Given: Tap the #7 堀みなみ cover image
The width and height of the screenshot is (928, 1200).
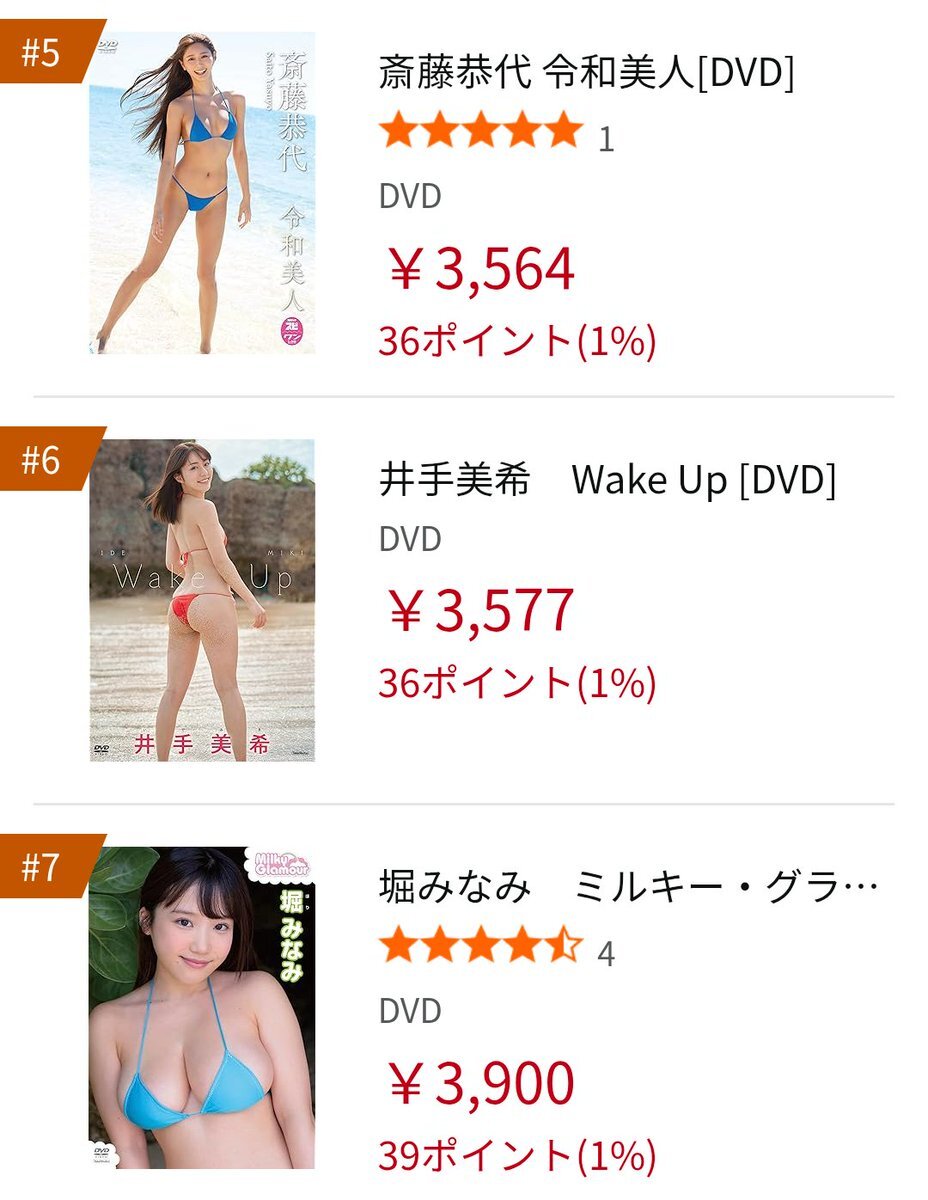Looking at the screenshot, I should (202, 1007).
